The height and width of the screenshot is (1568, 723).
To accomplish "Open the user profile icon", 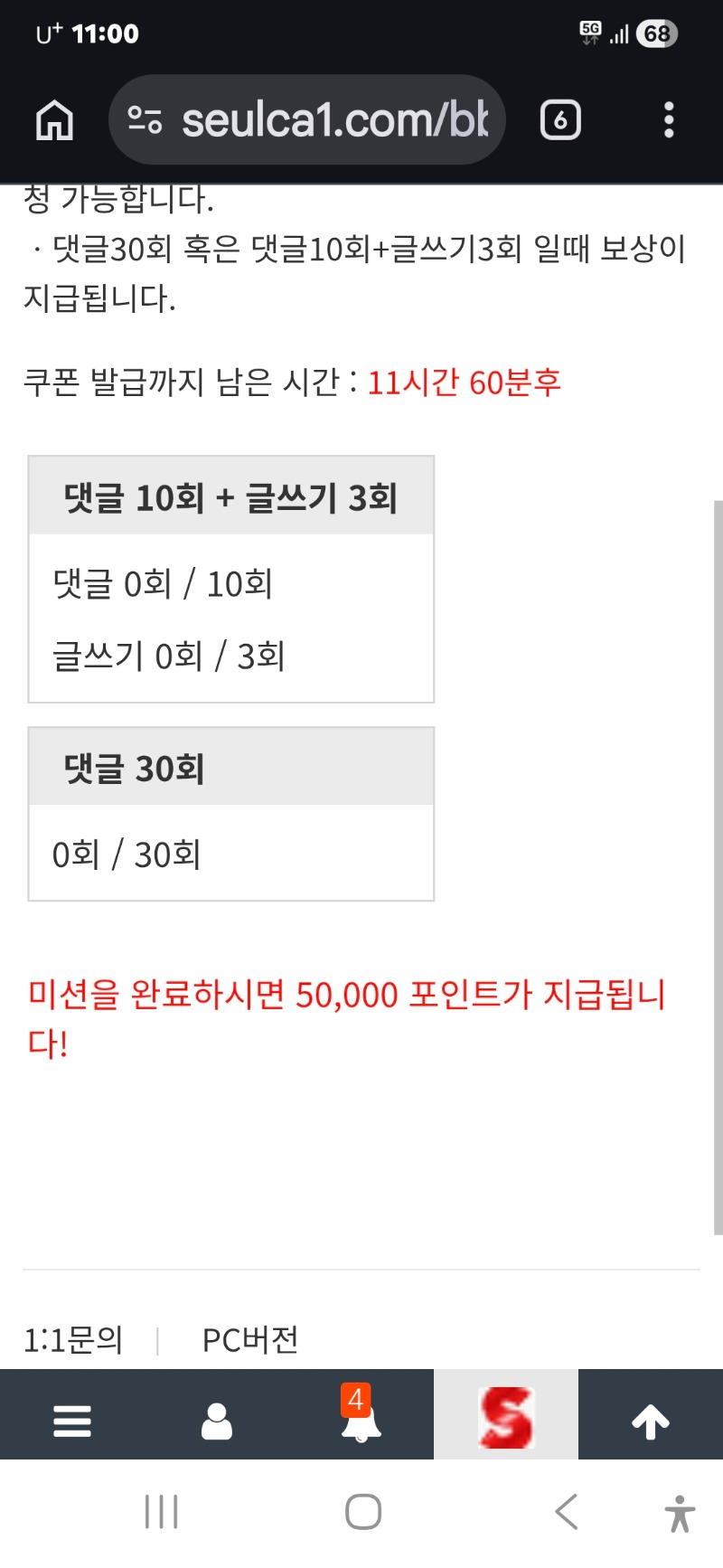I will coord(217,1421).
